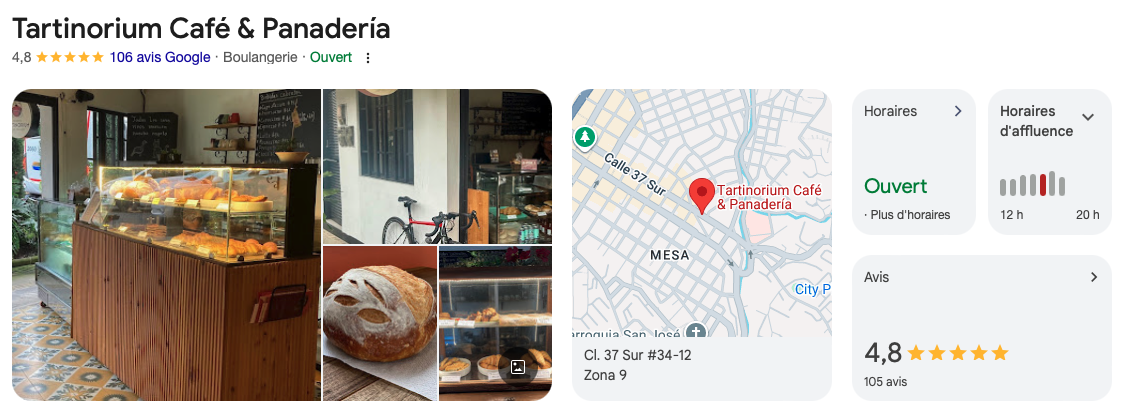The image size is (1124, 415).
Task: Open the three-dot overflow menu
Action: (368, 58)
